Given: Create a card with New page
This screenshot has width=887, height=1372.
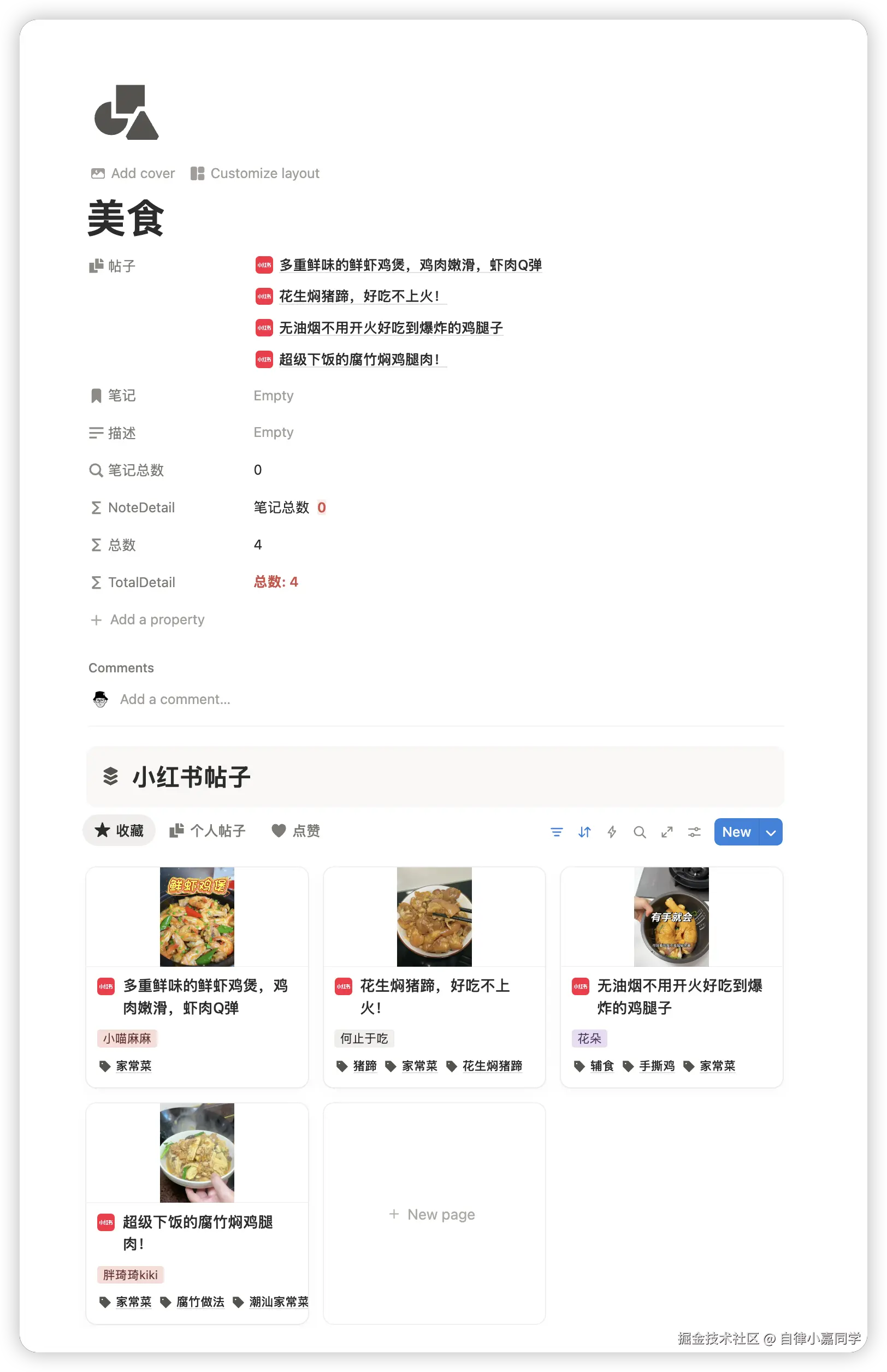Looking at the screenshot, I should pos(434,1214).
